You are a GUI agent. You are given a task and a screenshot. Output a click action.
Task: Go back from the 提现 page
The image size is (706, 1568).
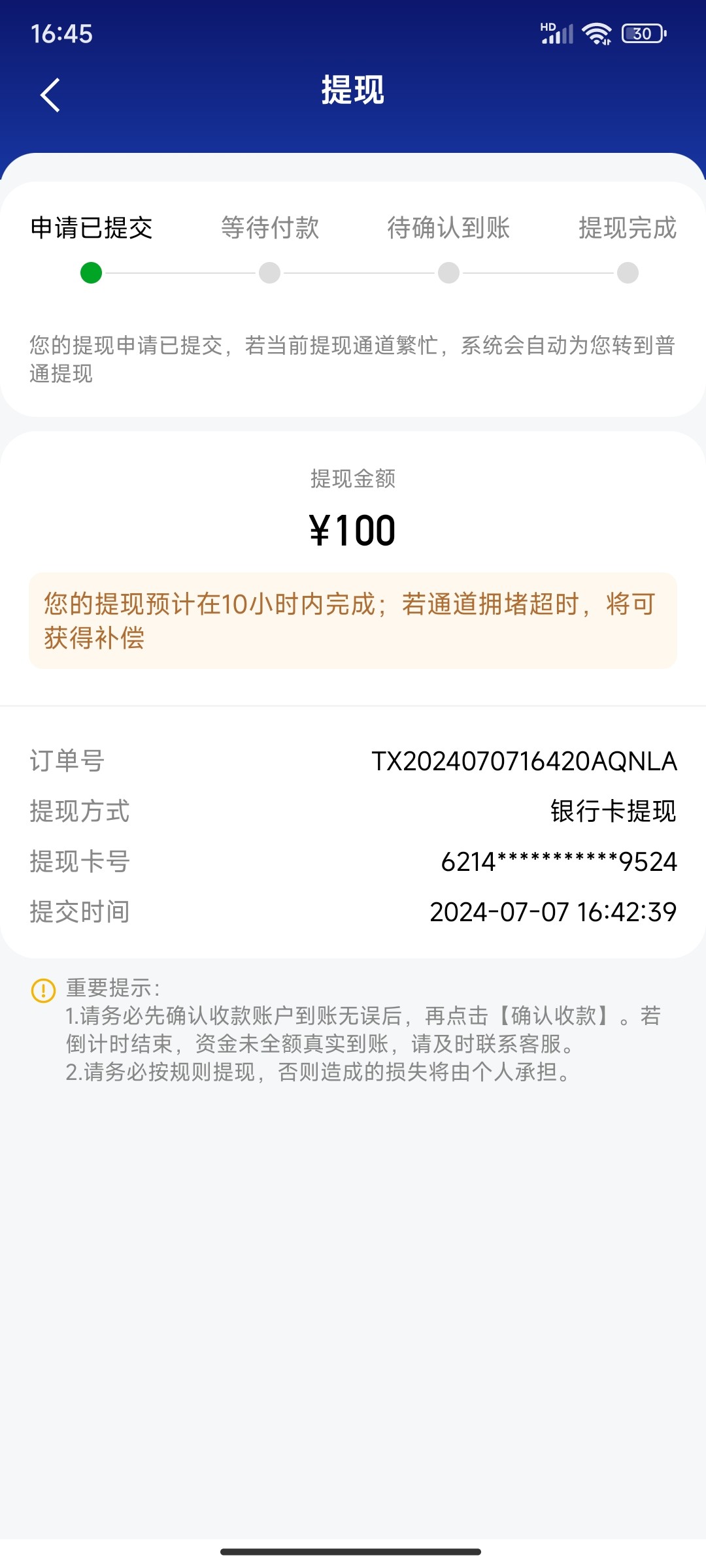[x=50, y=95]
